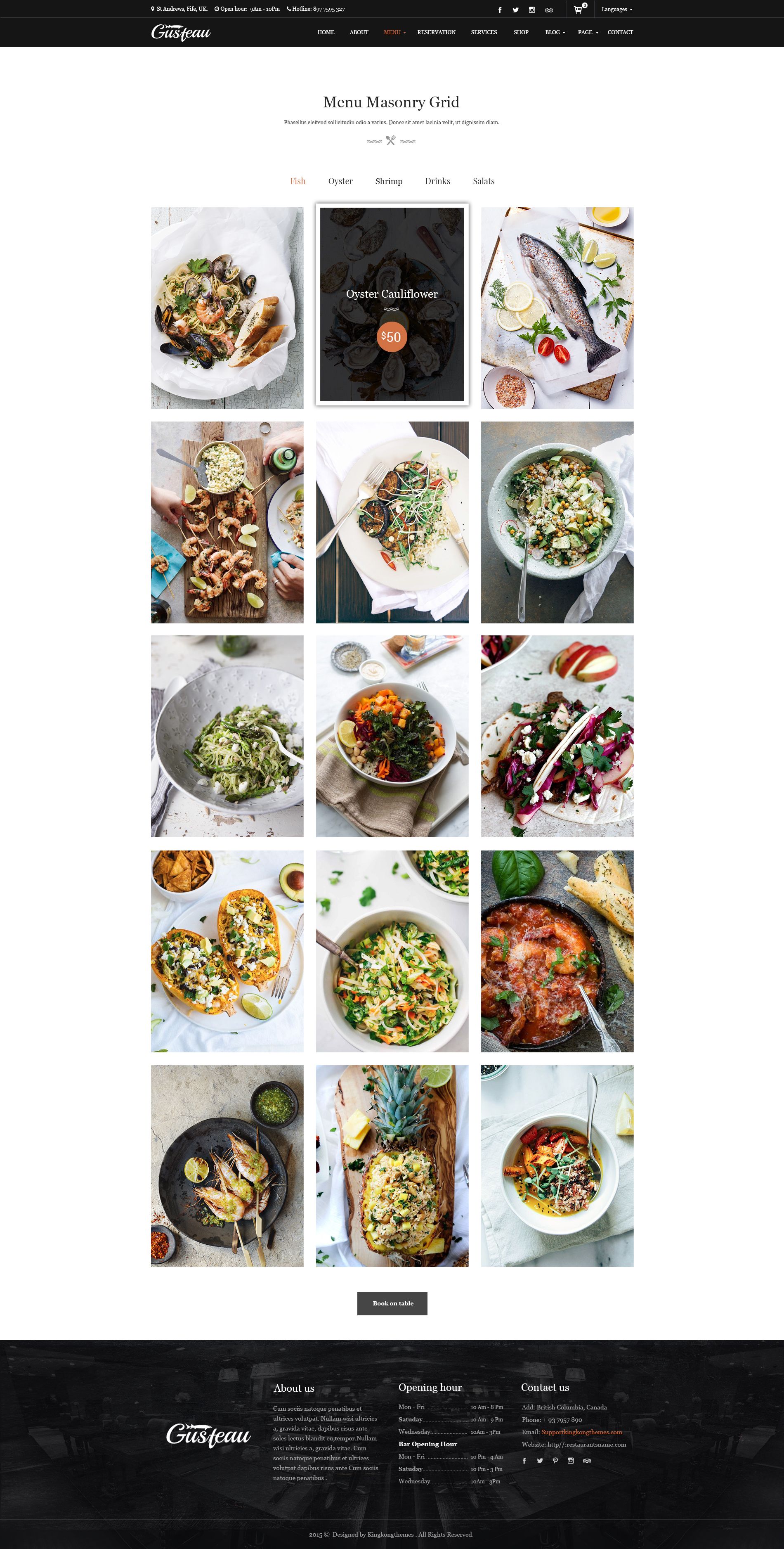The width and height of the screenshot is (784, 1549).
Task: Open the shopping cart icon
Action: (578, 9)
